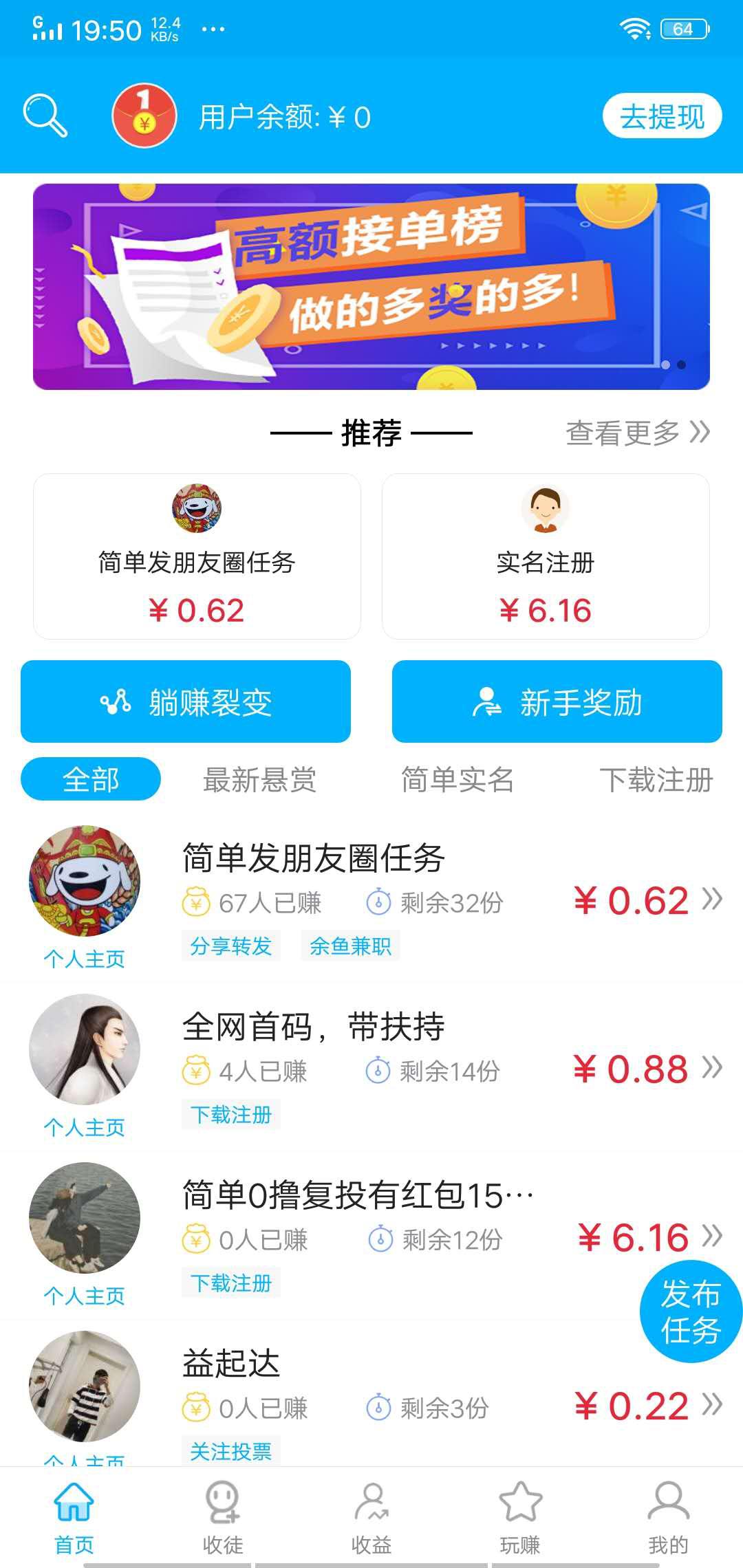Tap the 收徒 icon in bottom navigation
743x1568 pixels.
coord(222,1501)
